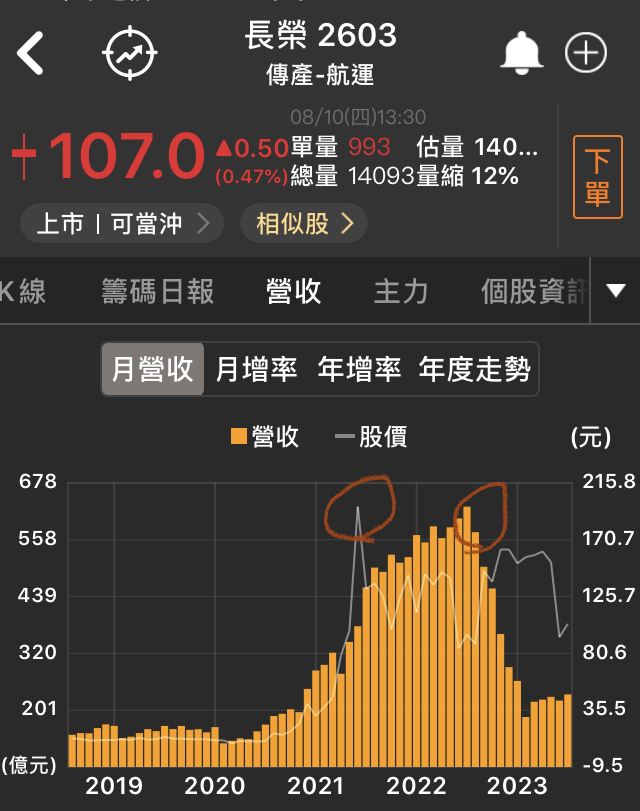Switch to 年增率 view
Viewport: 640px width, 811px height.
click(359, 369)
